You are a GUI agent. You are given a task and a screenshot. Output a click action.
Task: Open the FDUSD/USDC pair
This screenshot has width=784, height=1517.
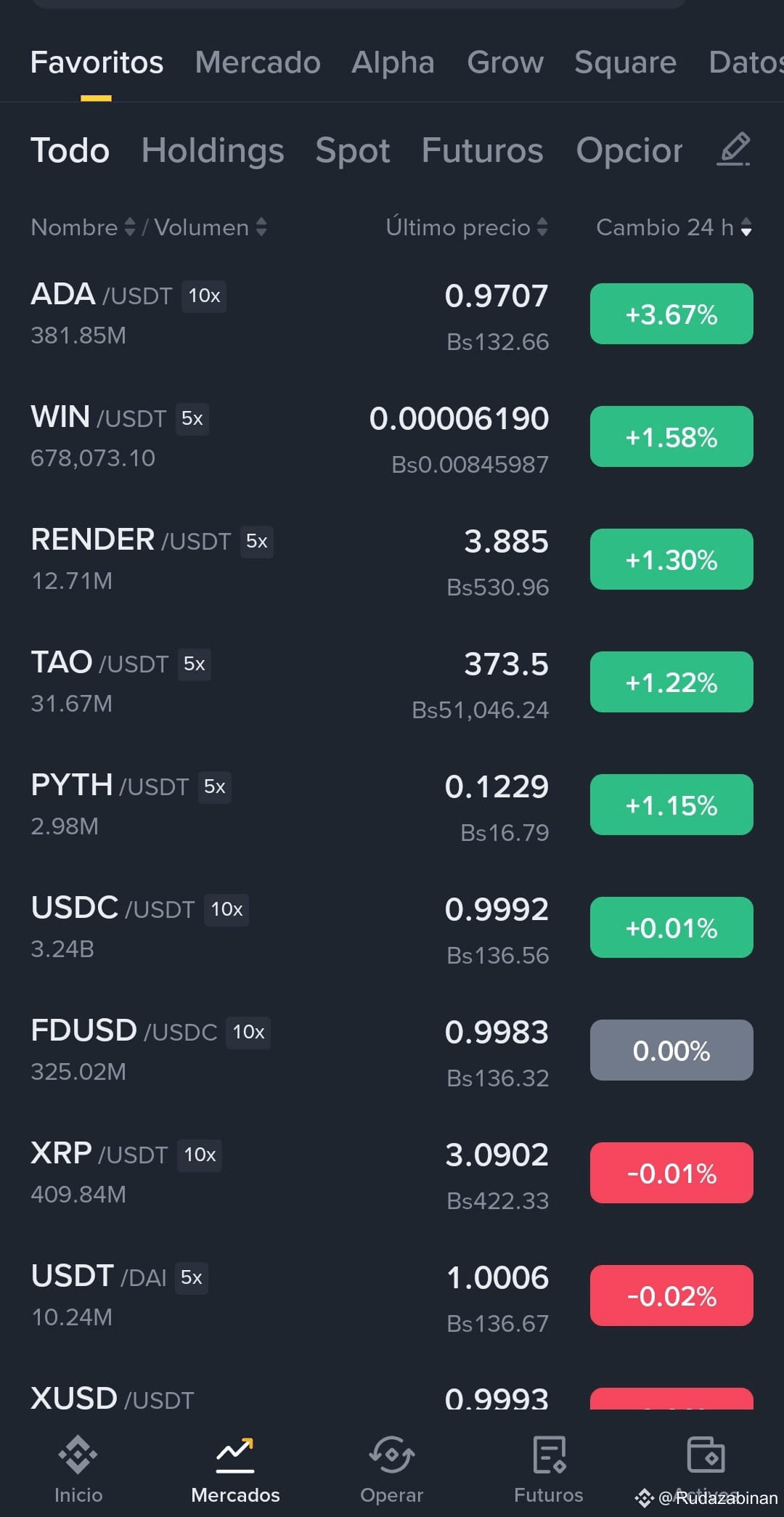pyautogui.click(x=392, y=1051)
